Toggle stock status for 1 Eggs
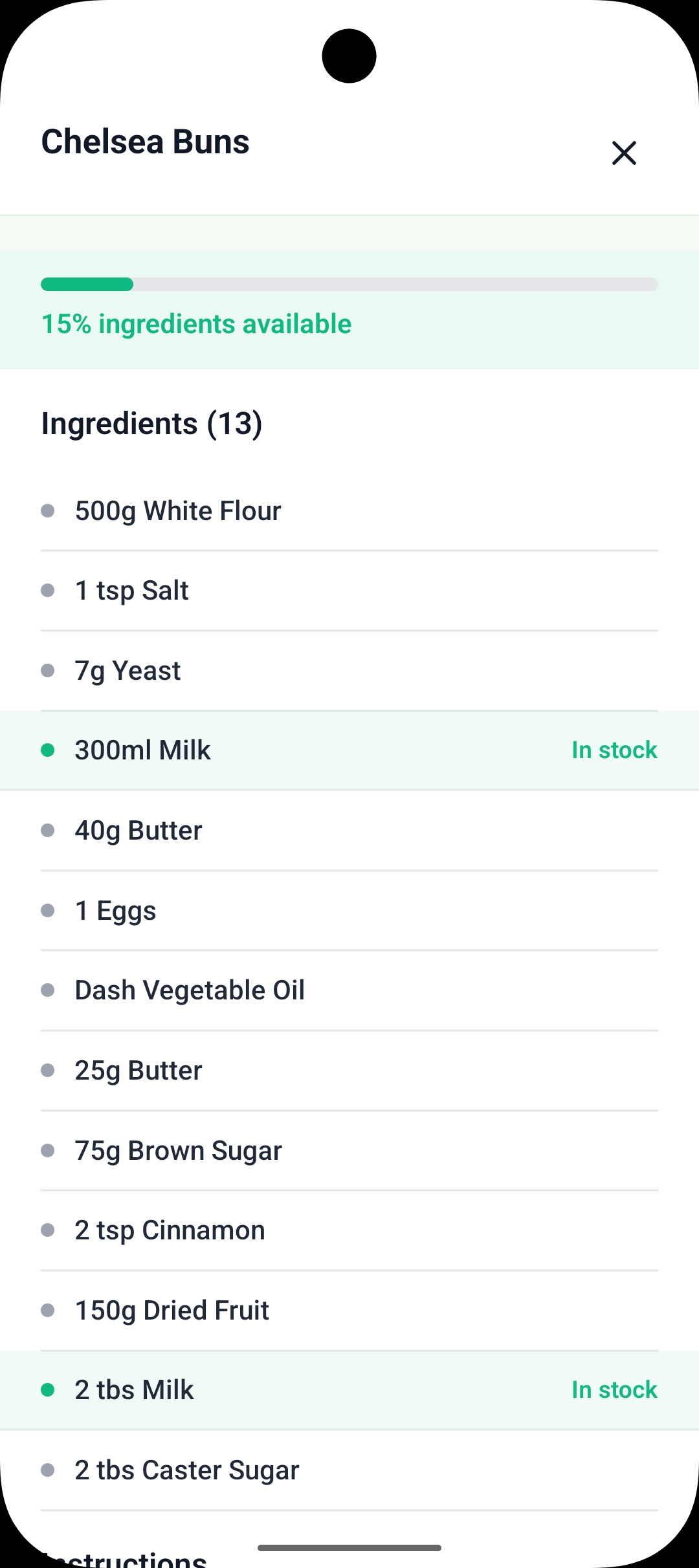 pos(349,910)
